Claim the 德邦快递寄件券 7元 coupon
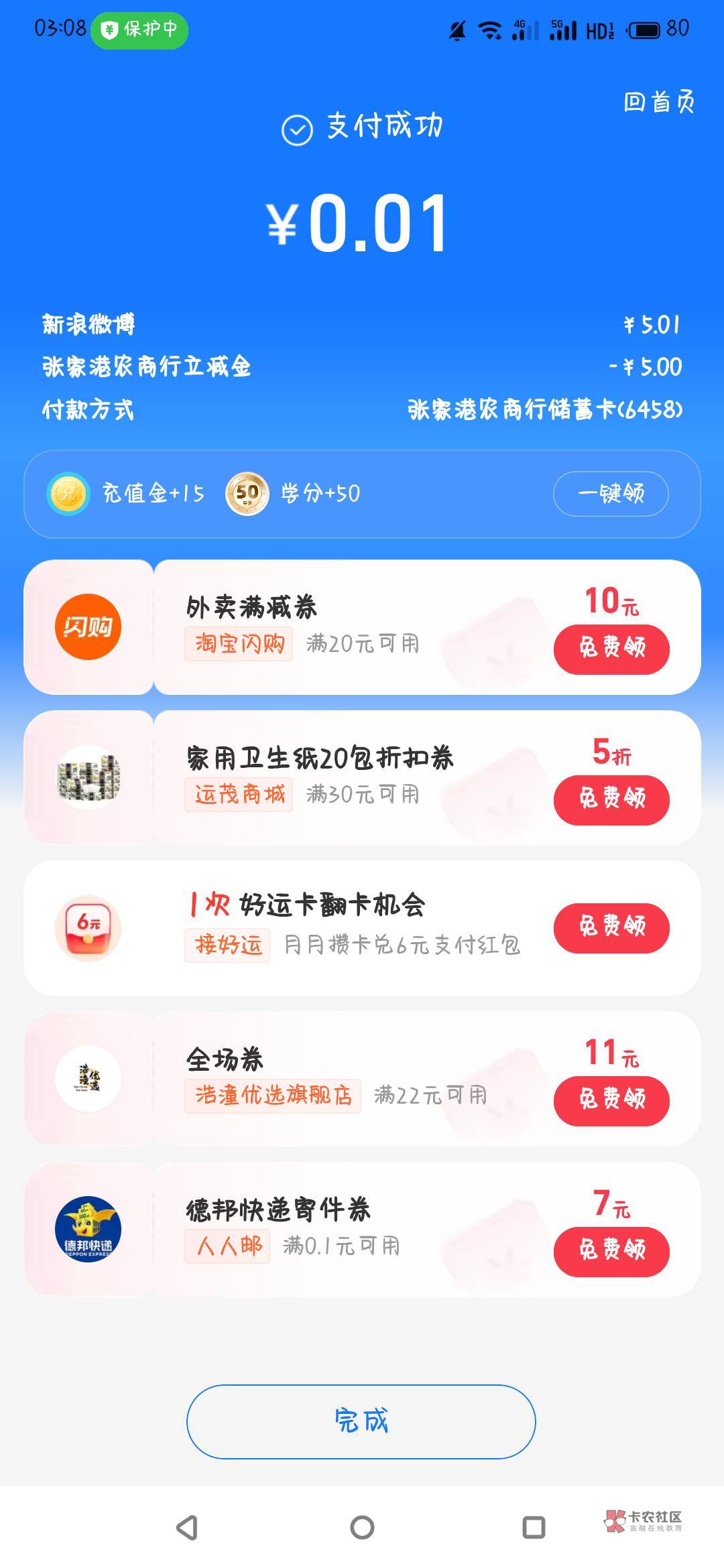This screenshot has height=1568, width=724. point(611,1252)
